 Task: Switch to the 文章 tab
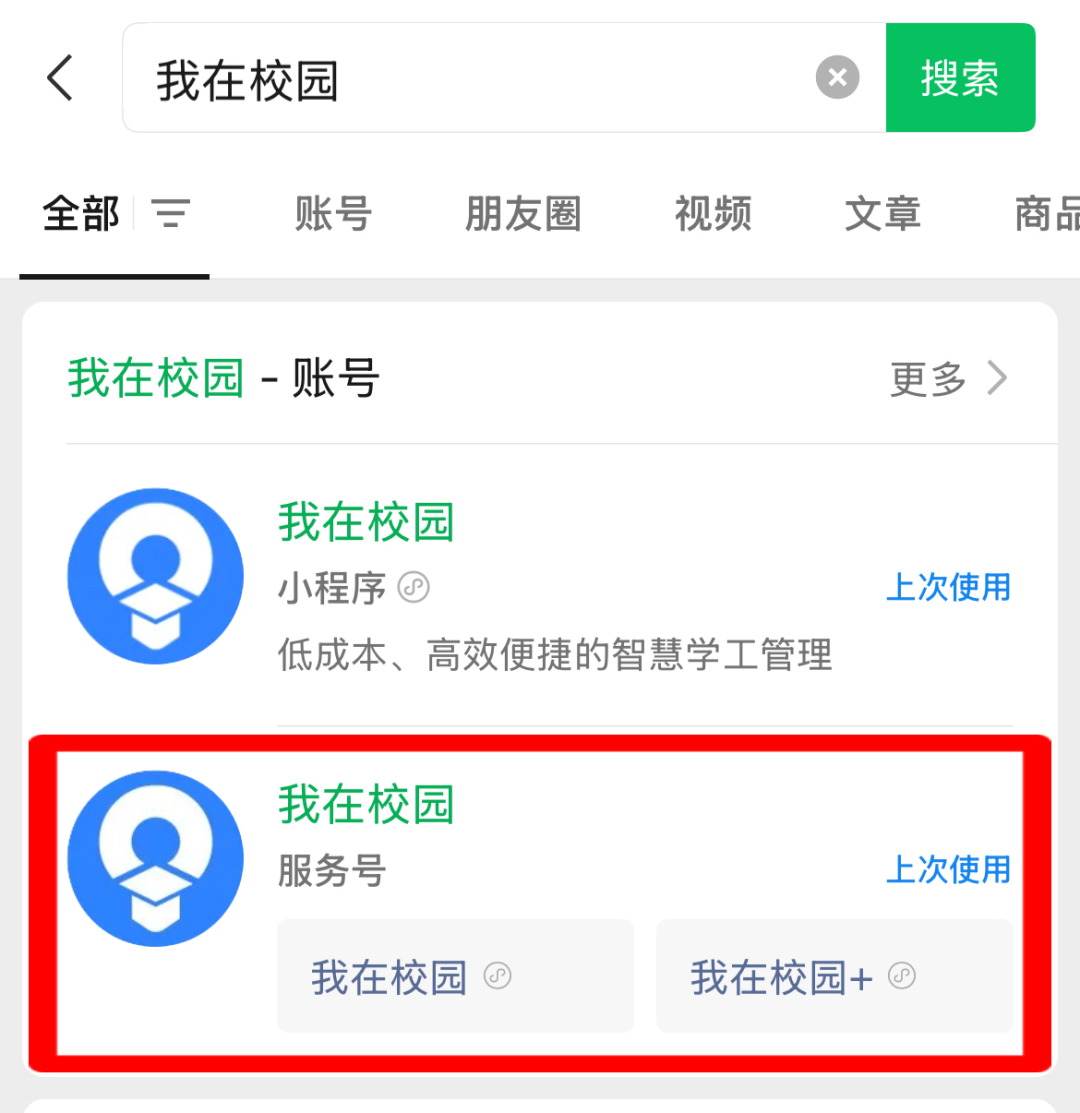point(883,214)
